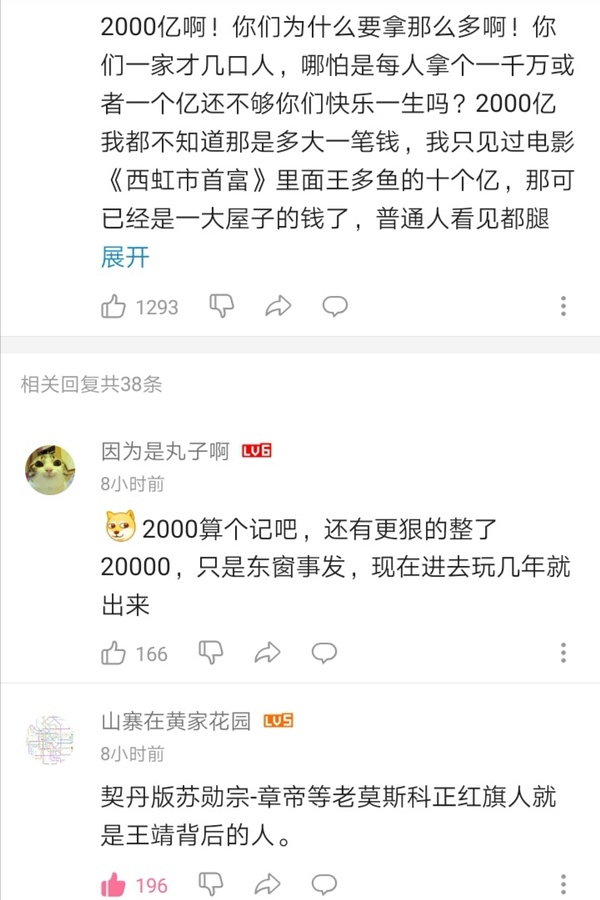Share 山寨在黄家花园's reply
600x900 pixels.
267,885
